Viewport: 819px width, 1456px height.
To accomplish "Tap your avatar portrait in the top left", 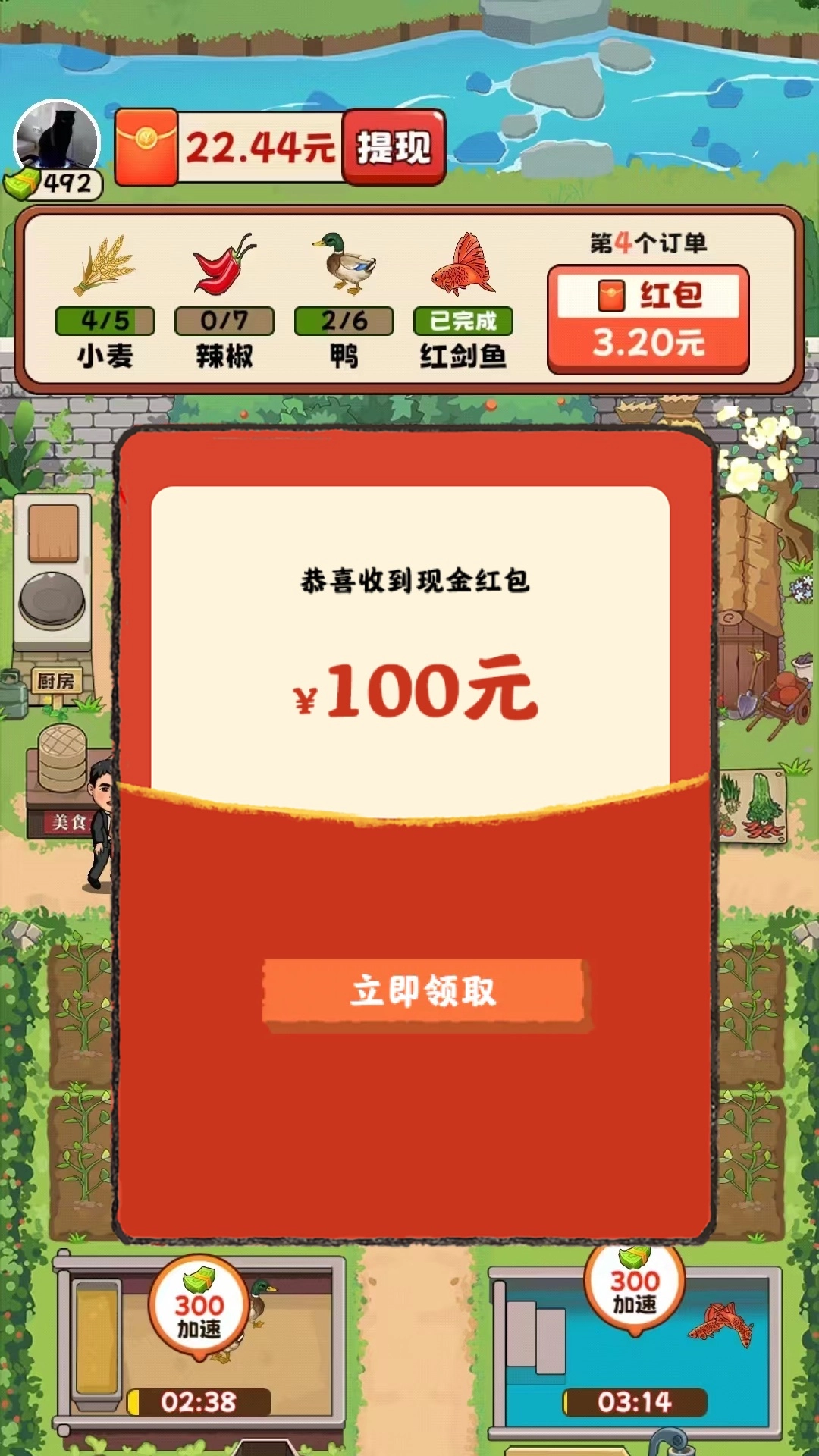I will pos(55,140).
